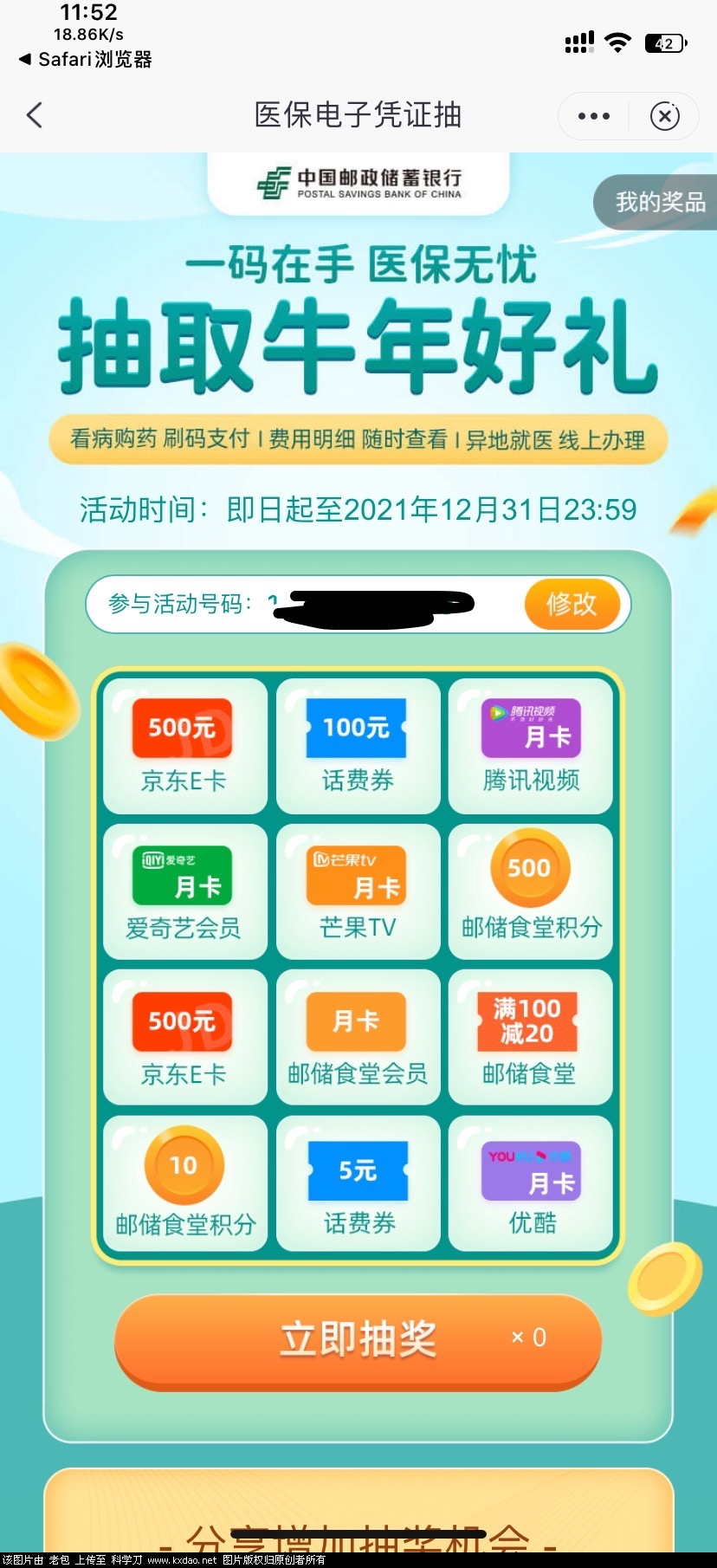Open the three-dot overflow menu

pyautogui.click(x=594, y=116)
